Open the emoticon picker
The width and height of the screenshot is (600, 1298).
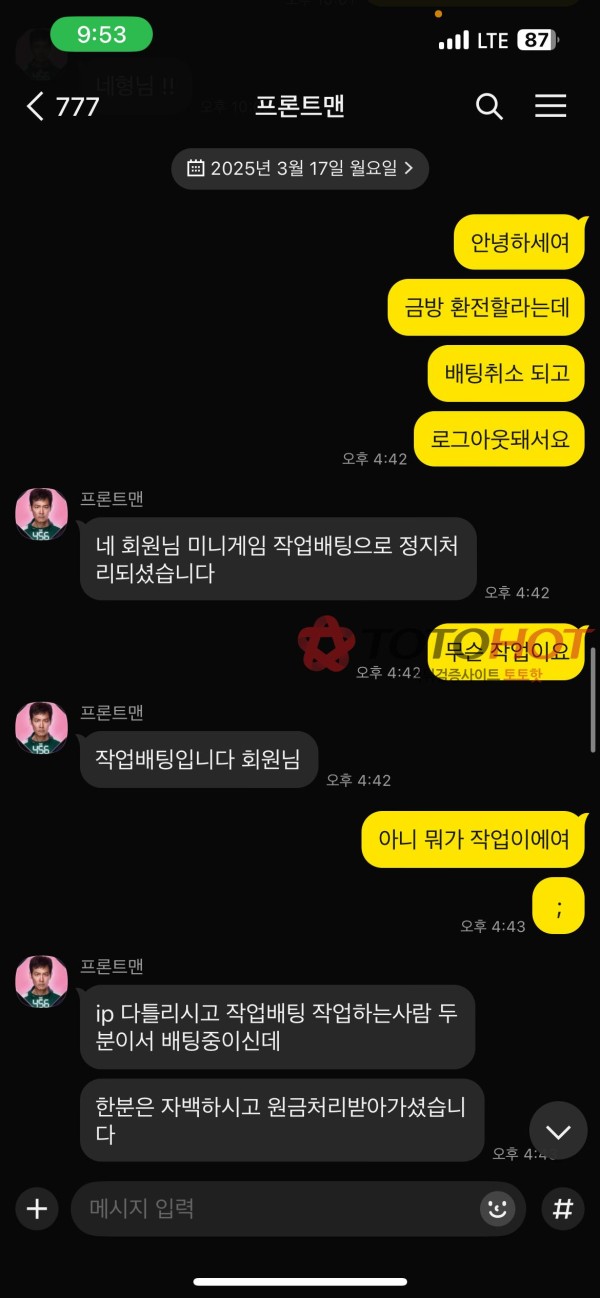[x=497, y=1209]
